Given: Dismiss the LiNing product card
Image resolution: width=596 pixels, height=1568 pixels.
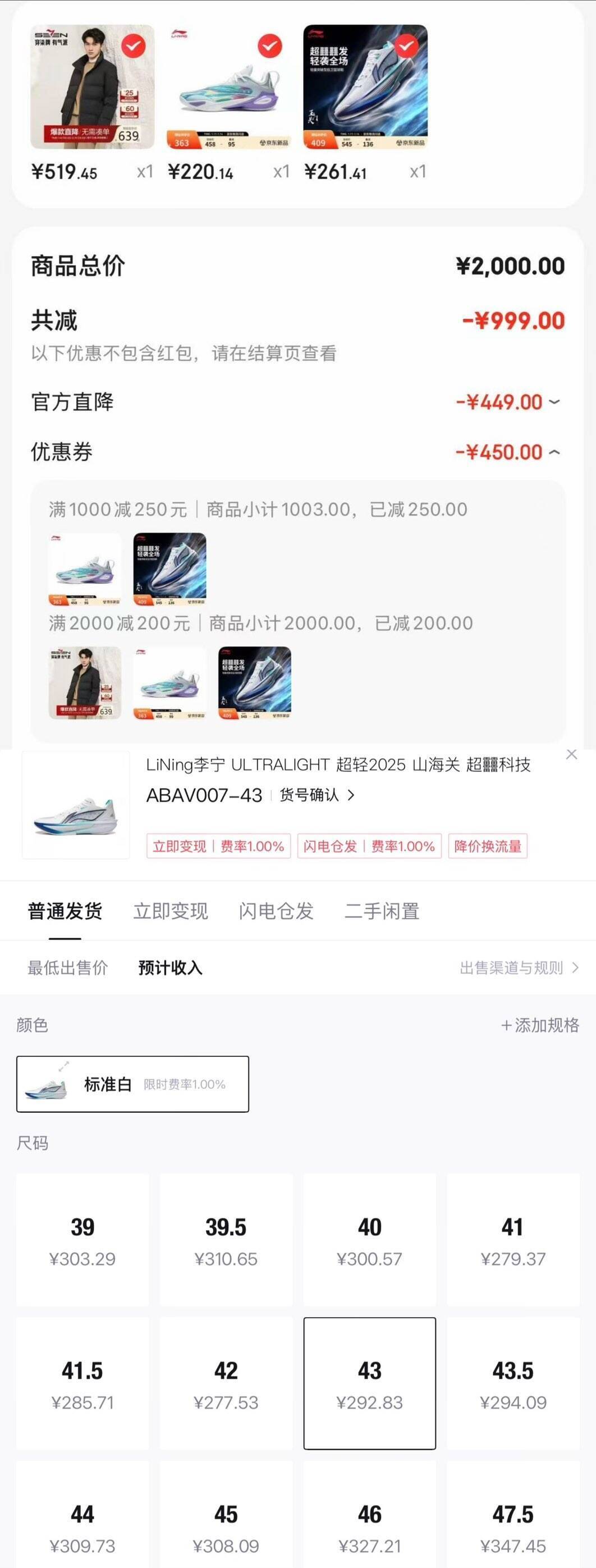Looking at the screenshot, I should point(571,755).
